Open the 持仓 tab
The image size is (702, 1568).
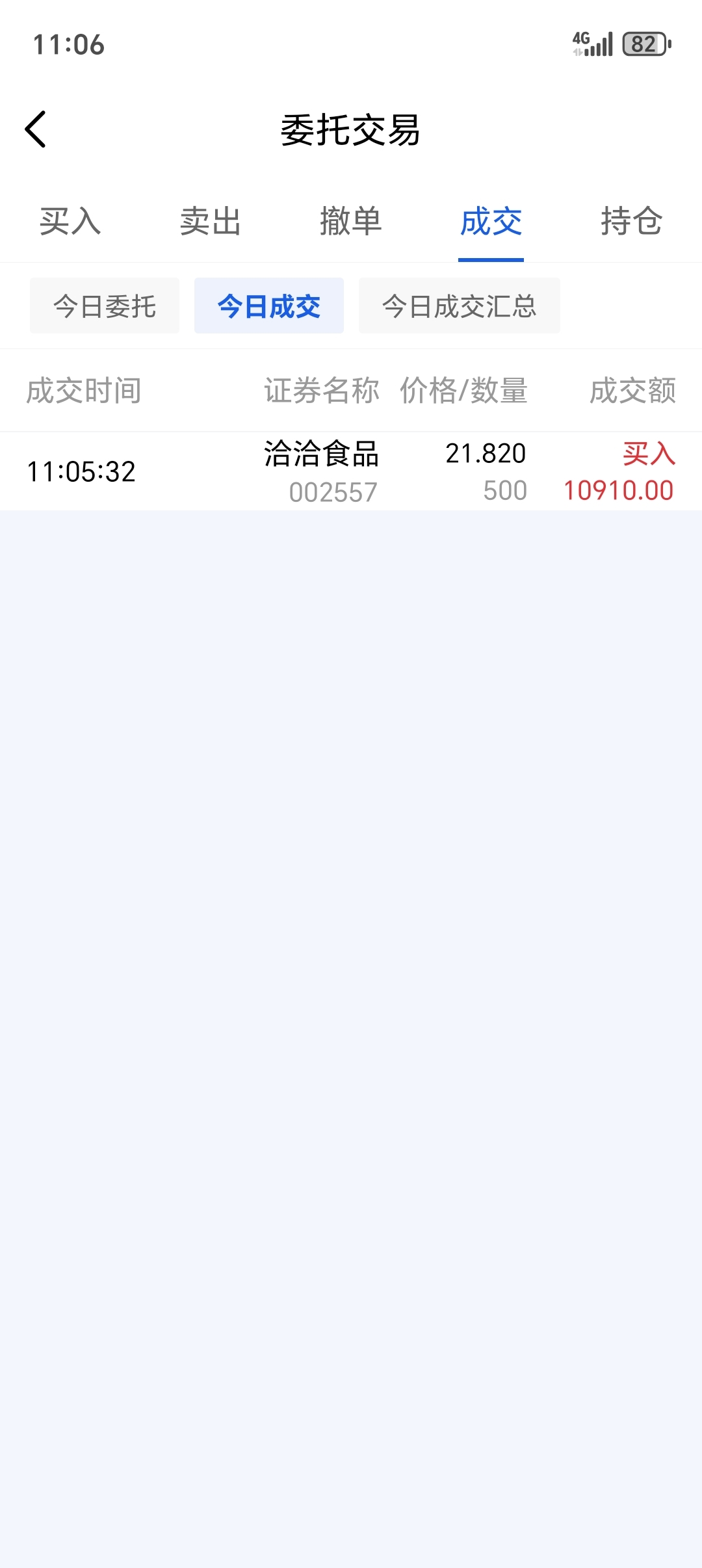[632, 221]
